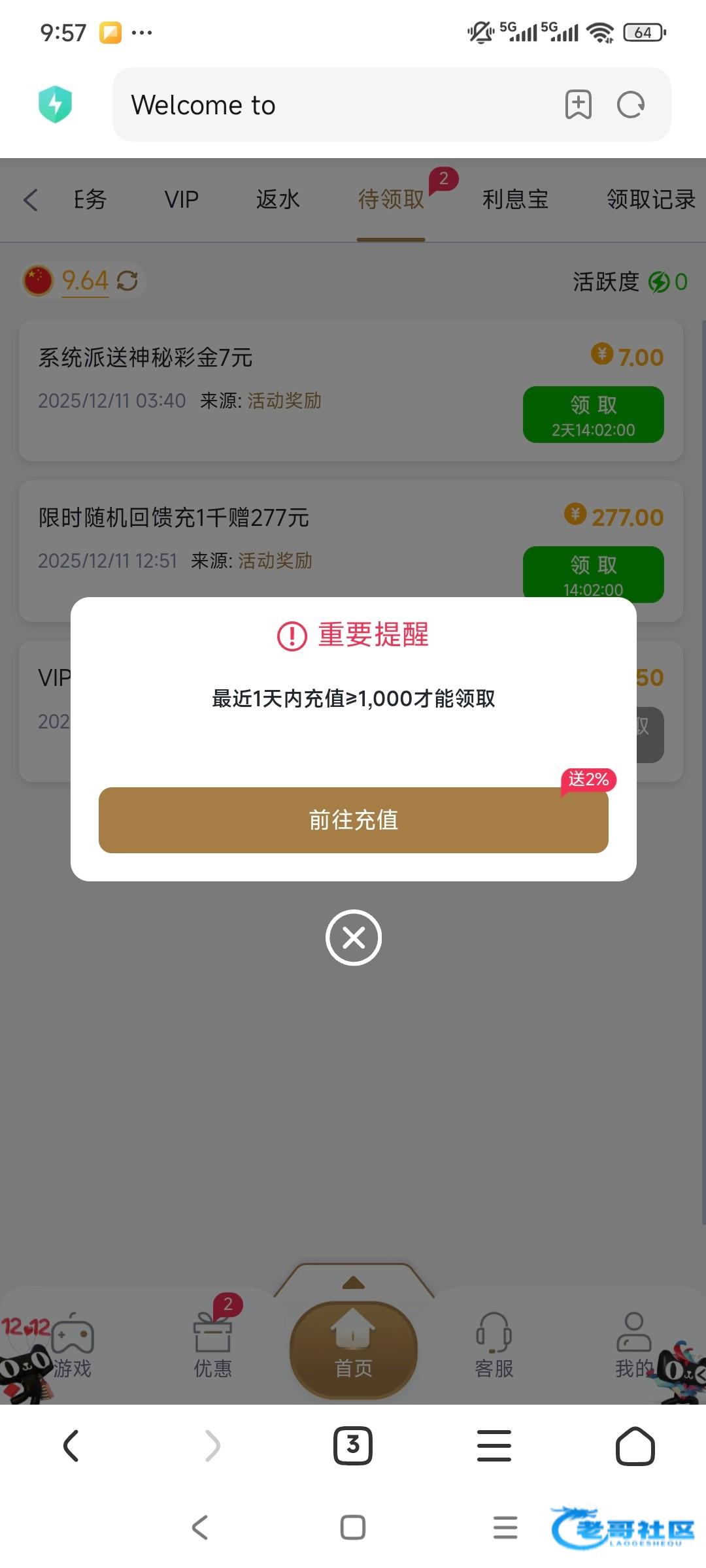View the browser's open tabs
Viewport: 706px width, 1568px height.
point(353,1445)
